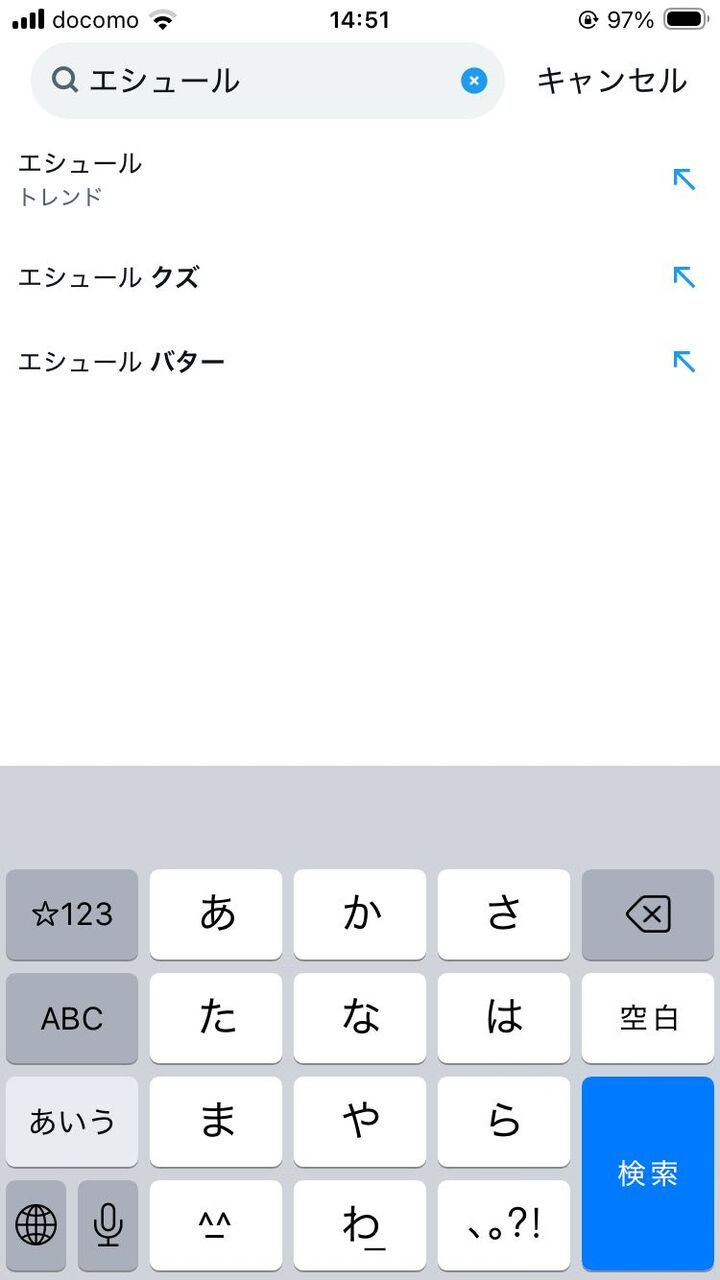Screen dimensions: 720x1280
Task: Tap the fill-in arrow beside エシュール クズ
Action: coord(683,278)
